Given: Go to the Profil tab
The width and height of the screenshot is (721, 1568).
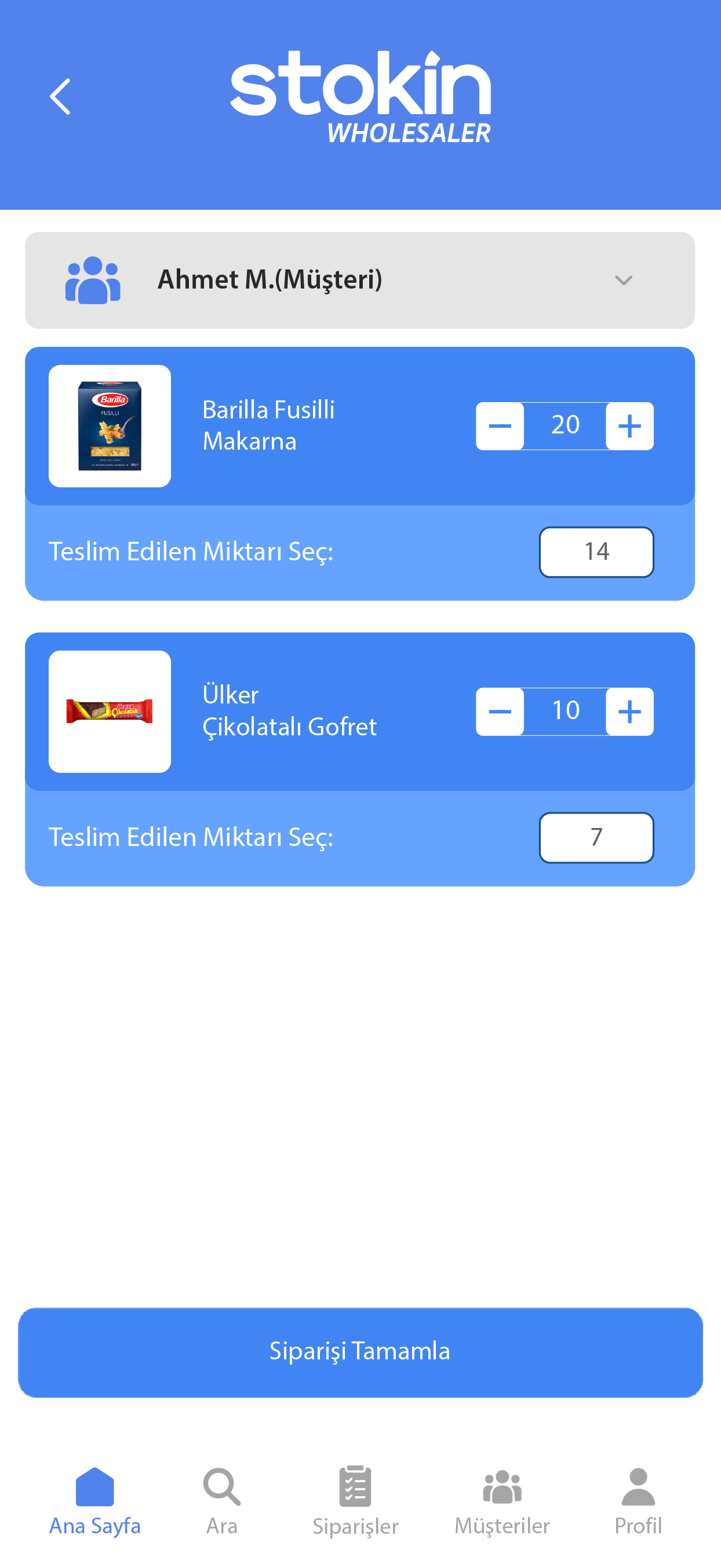Looking at the screenshot, I should click(638, 1500).
